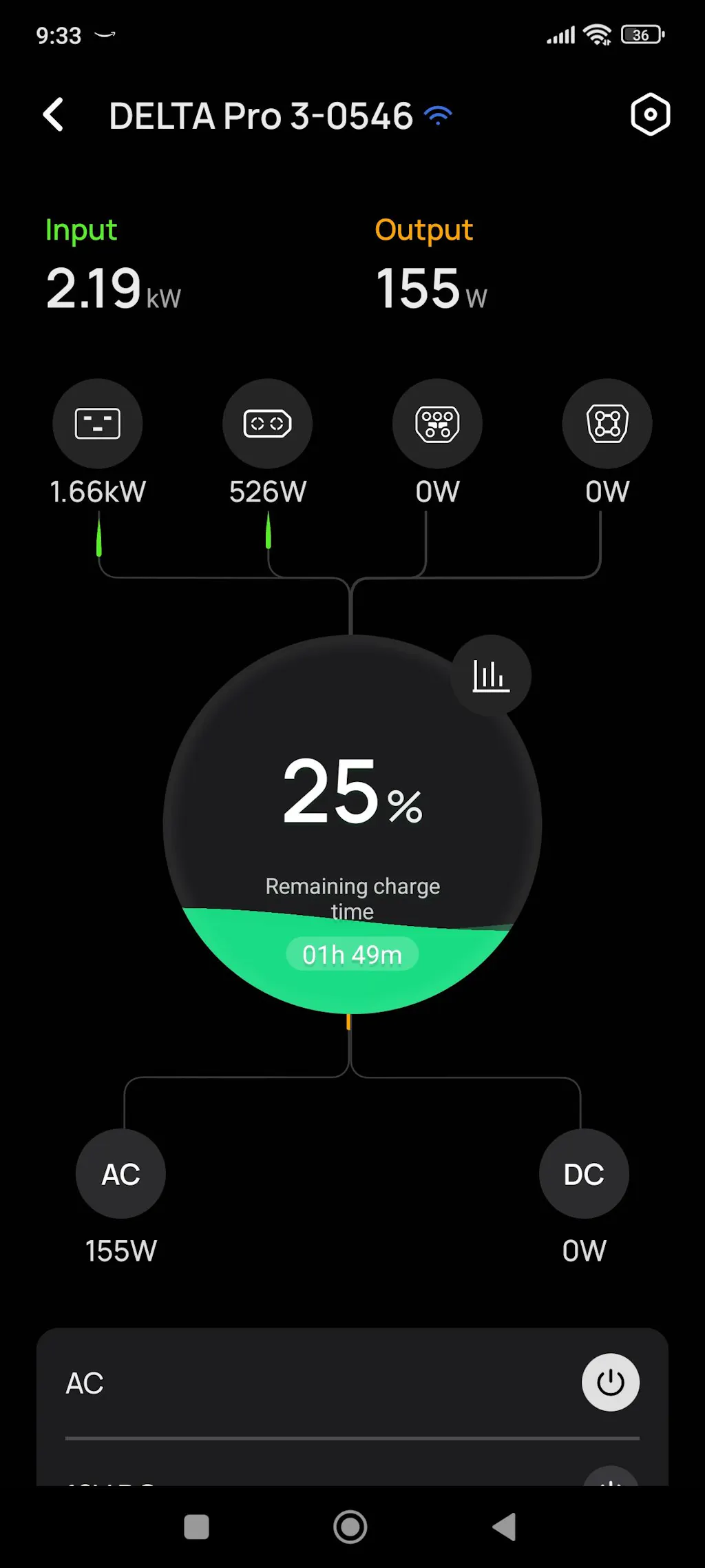Open the recent apps view
This screenshot has height=1568, width=705.
pyautogui.click(x=197, y=1527)
